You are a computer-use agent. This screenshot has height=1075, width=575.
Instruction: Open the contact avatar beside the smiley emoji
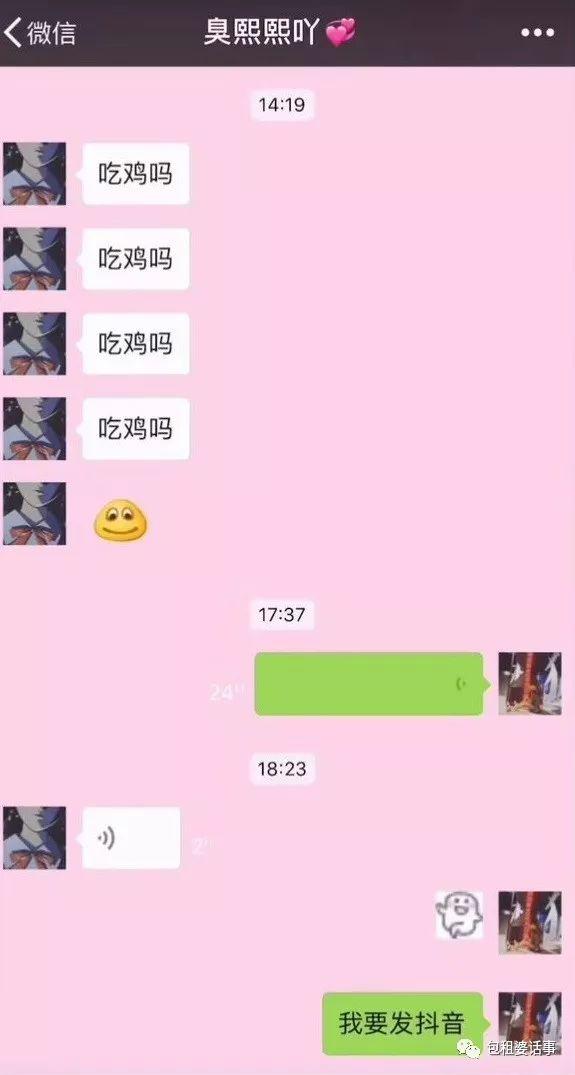point(34,514)
